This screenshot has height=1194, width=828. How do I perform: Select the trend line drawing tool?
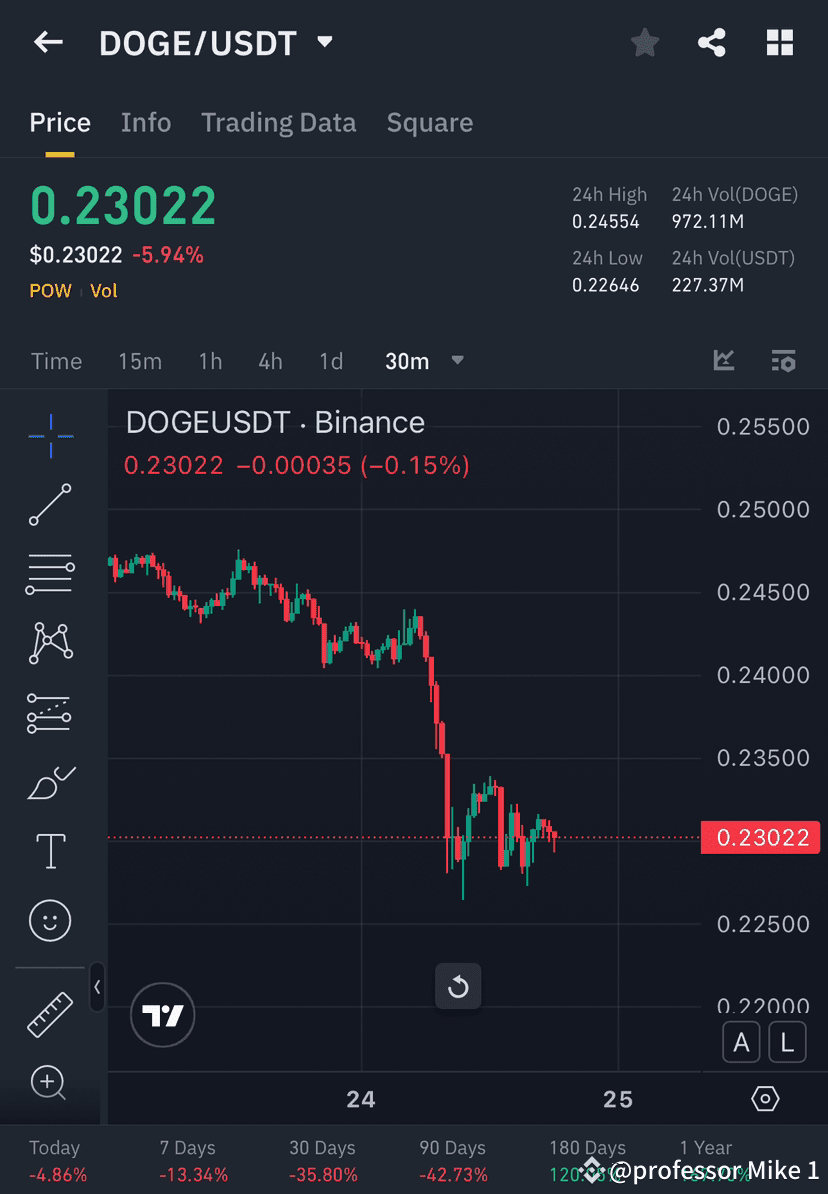click(50, 505)
